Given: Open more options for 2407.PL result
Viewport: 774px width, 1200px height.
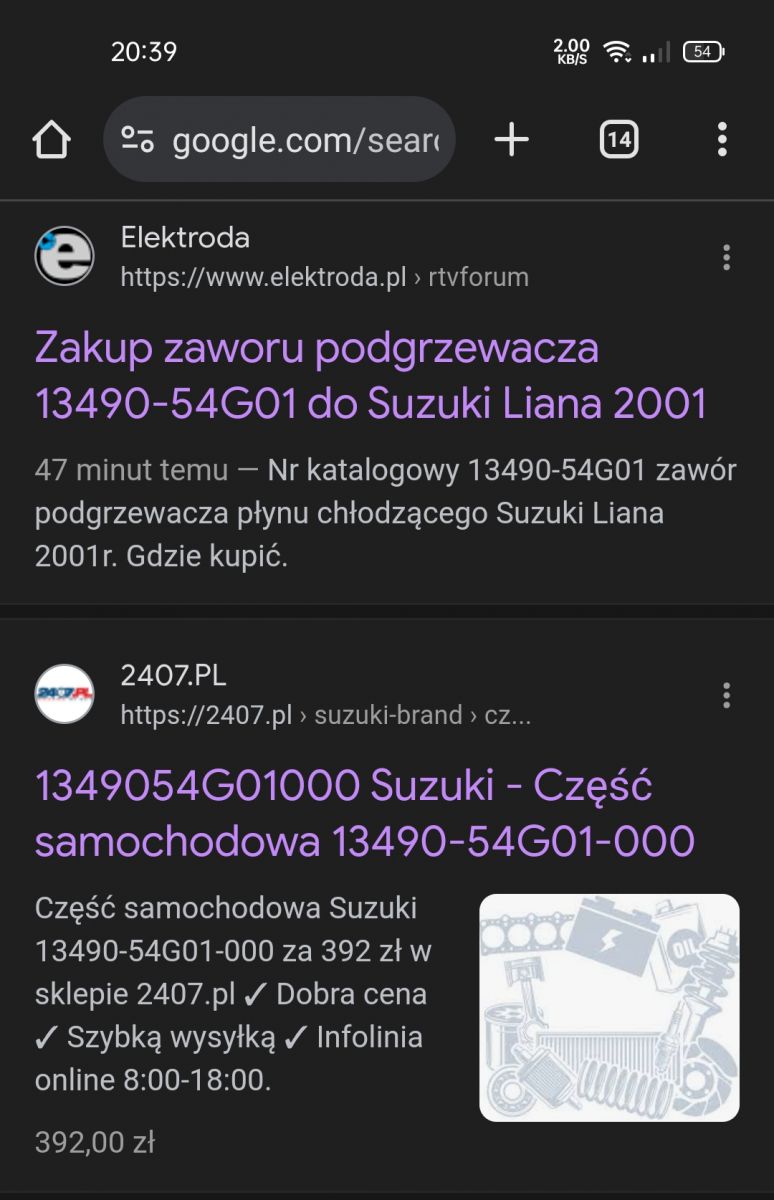Looking at the screenshot, I should click(x=727, y=695).
